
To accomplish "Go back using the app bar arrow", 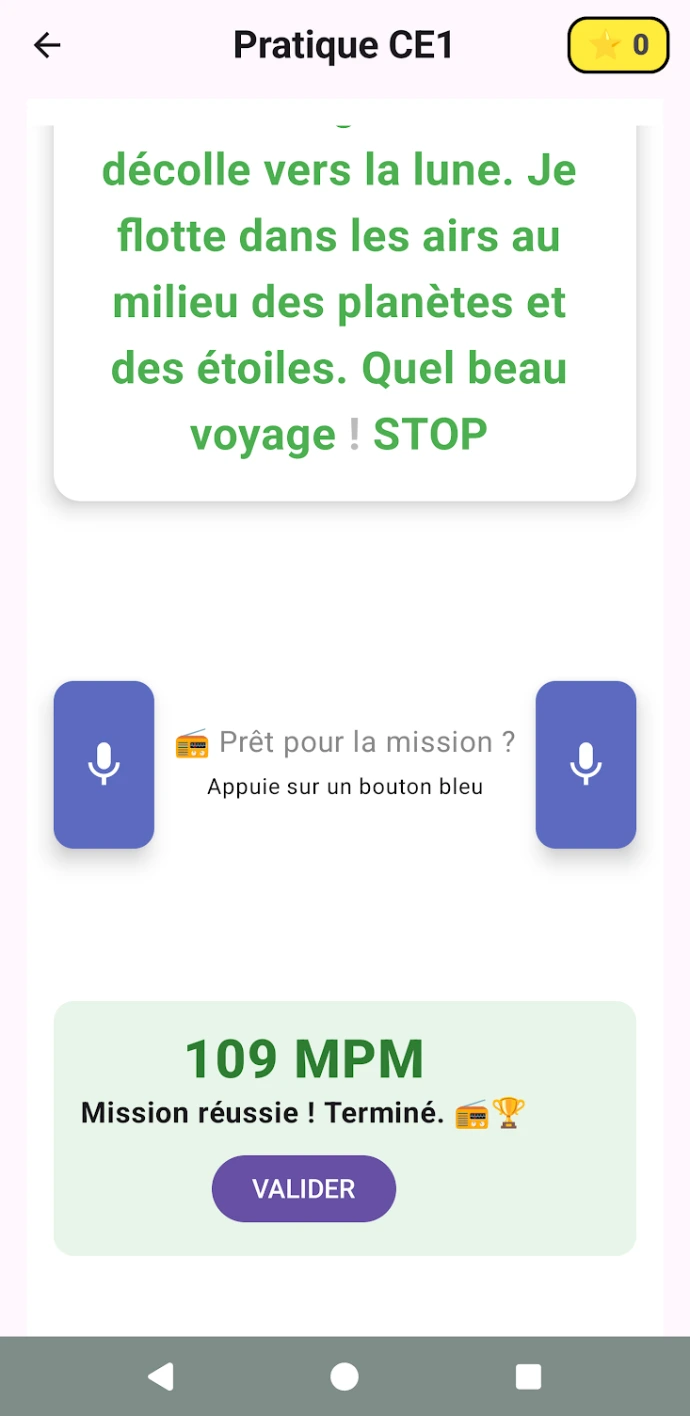I will 47,45.
